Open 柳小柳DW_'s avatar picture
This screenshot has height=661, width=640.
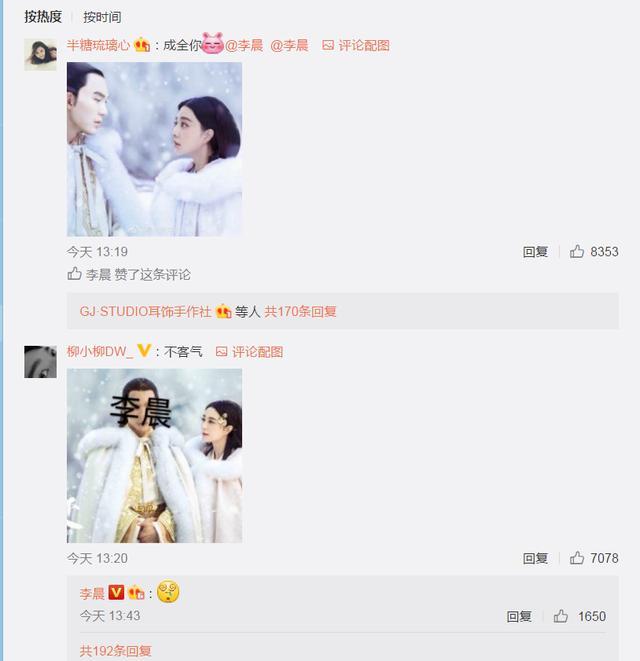click(x=40, y=361)
